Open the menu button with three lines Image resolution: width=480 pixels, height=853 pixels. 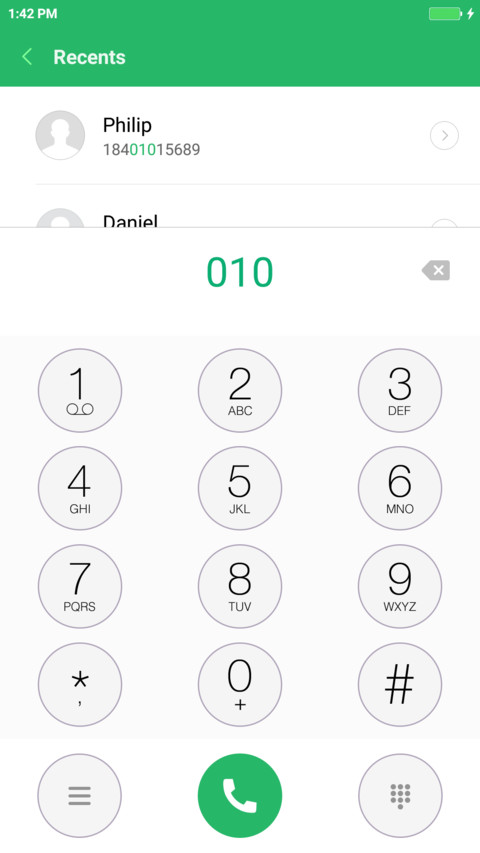80,796
